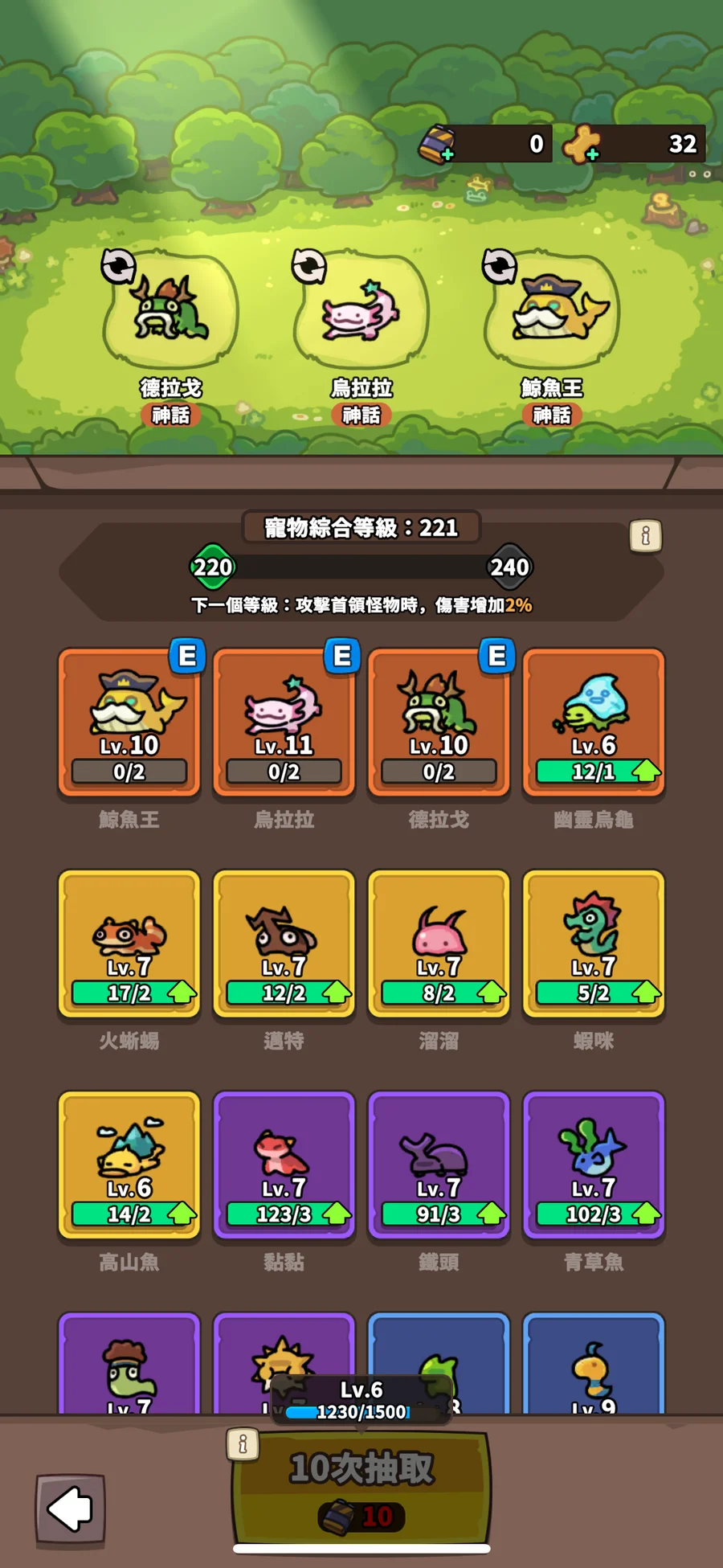Select the 火蜥蜴 pet card
This screenshot has height=1568, width=723.
click(x=129, y=944)
